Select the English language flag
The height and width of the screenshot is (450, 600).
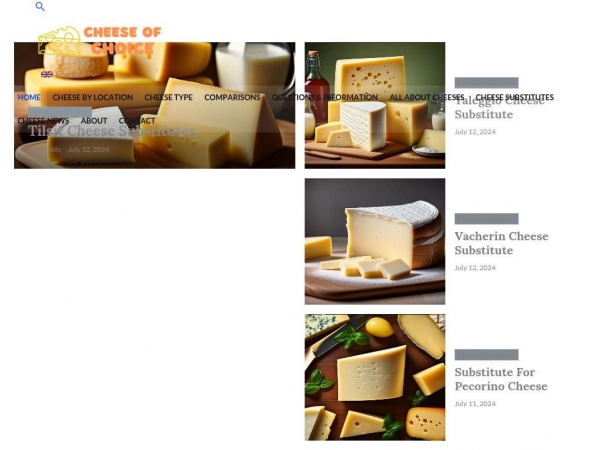[47, 74]
